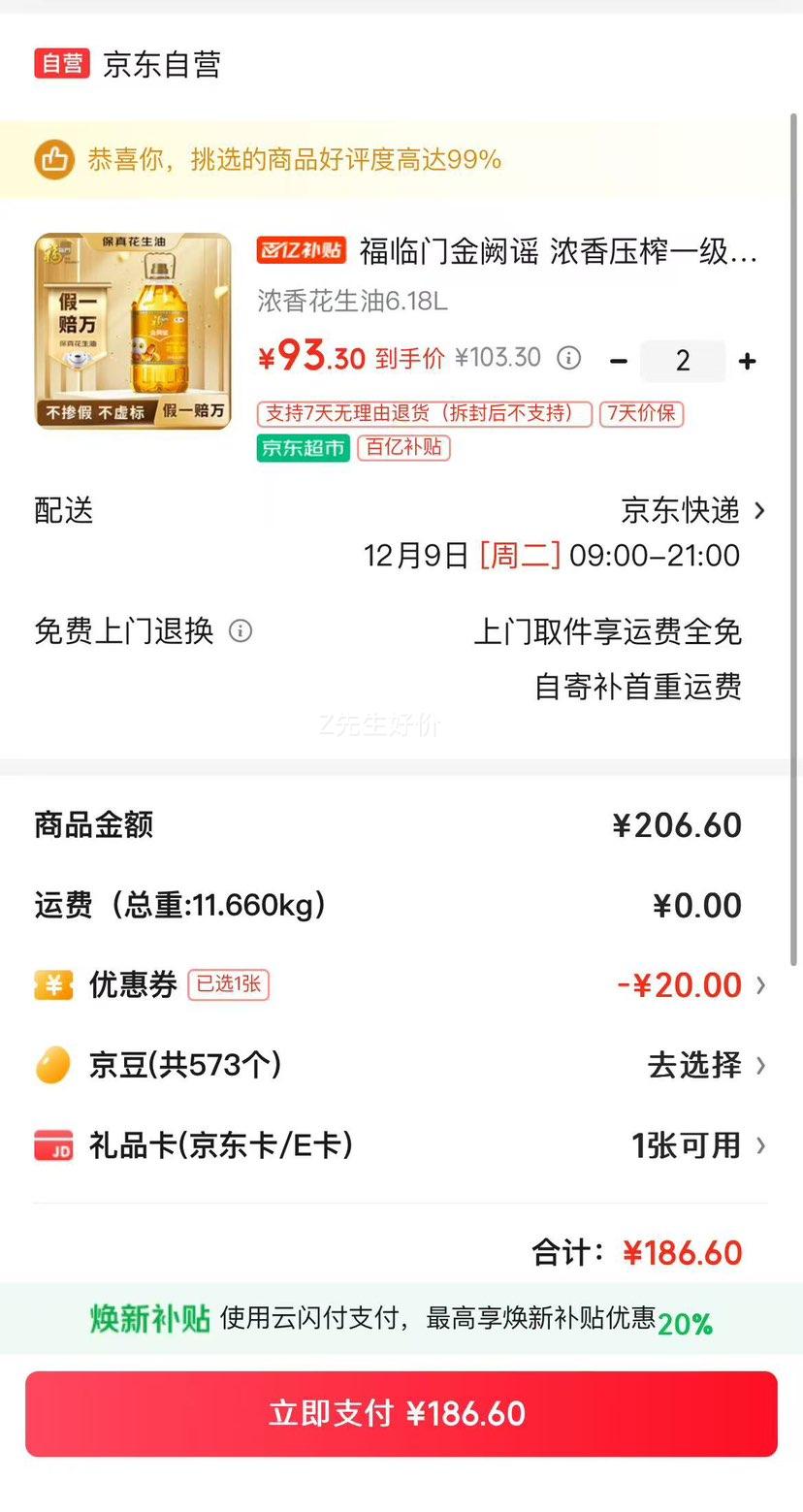Click the thumbs-up praise icon

(x=55, y=158)
